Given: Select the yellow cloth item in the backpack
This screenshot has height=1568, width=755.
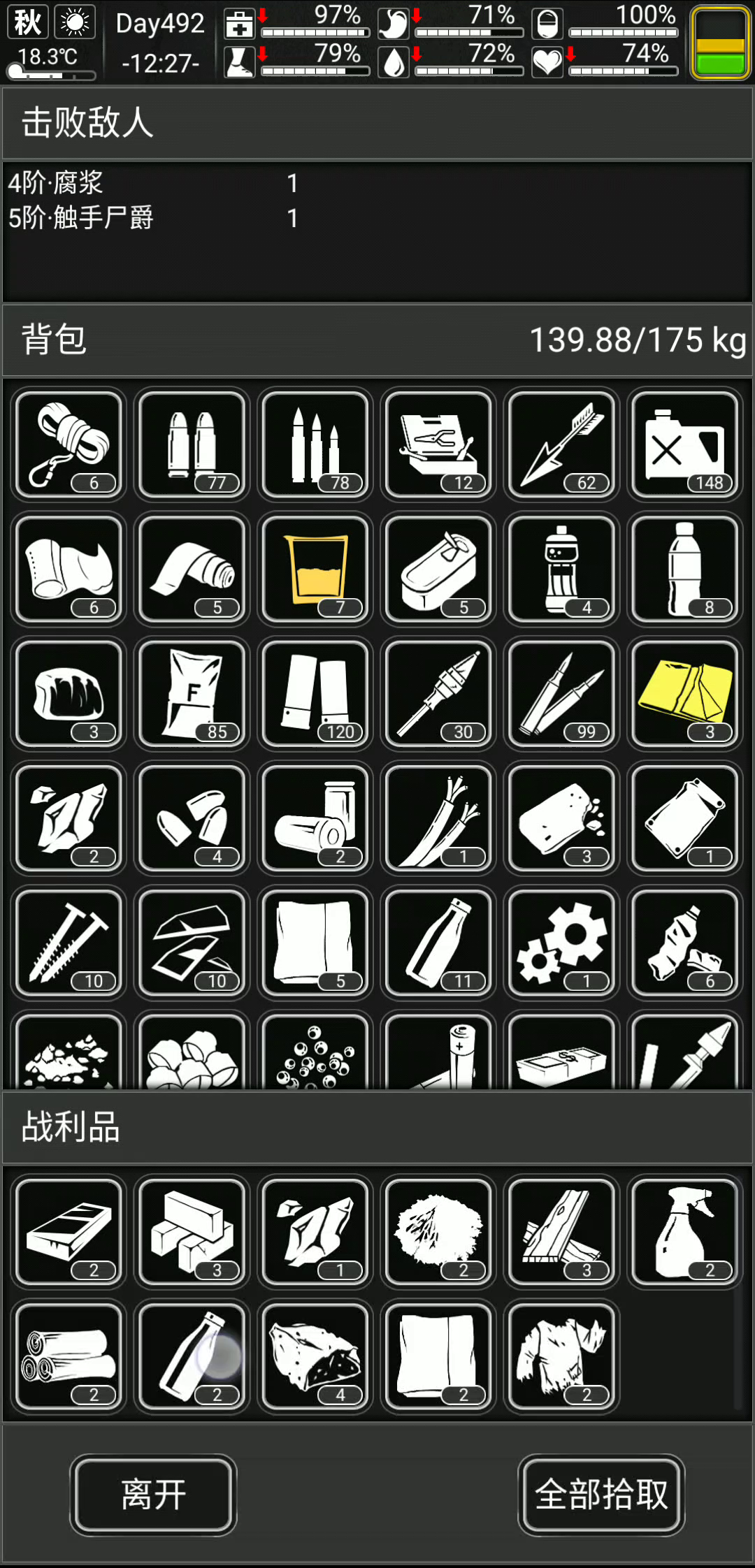Looking at the screenshot, I should (x=684, y=693).
